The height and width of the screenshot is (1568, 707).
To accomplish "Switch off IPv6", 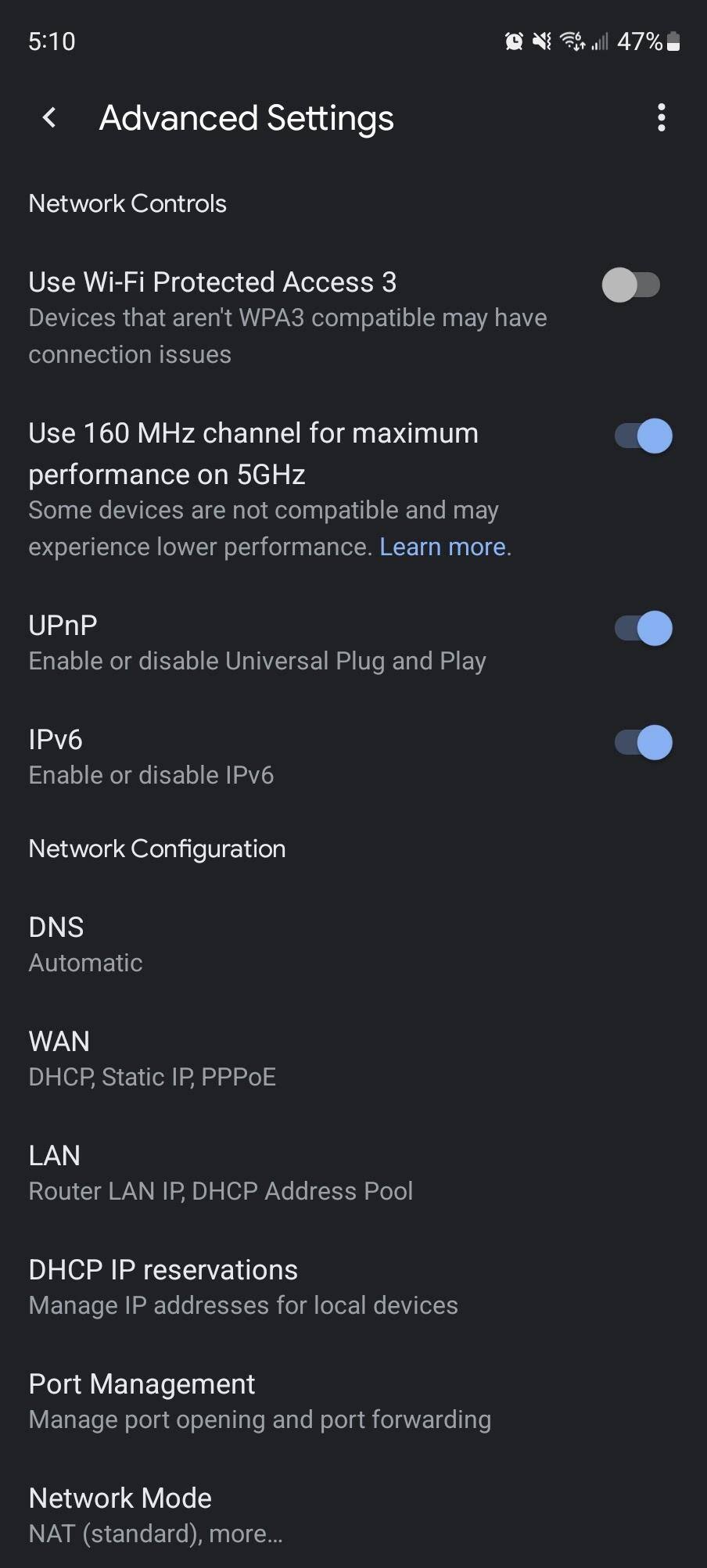I will 643,742.
